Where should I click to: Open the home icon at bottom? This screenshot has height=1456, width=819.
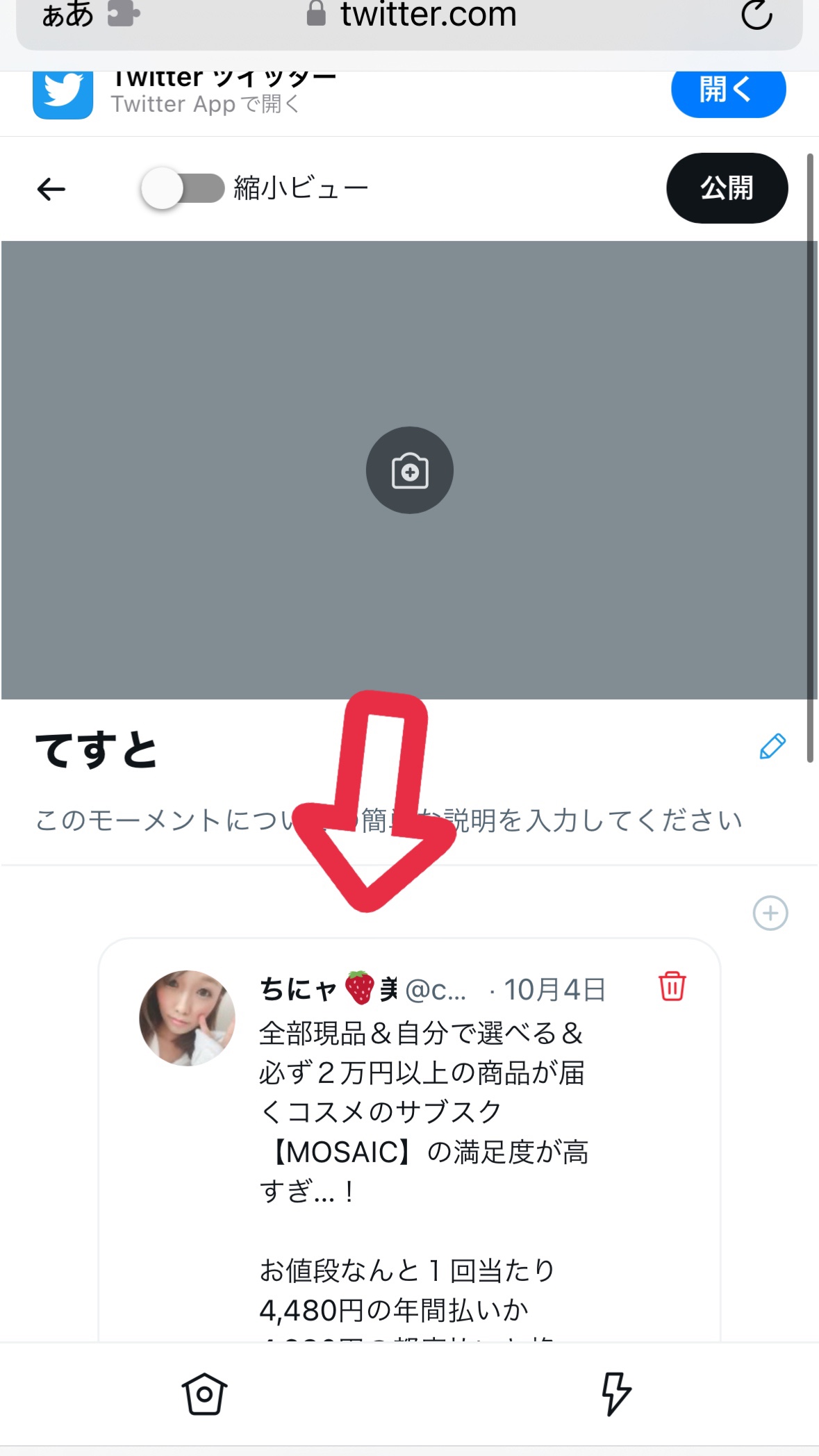click(x=204, y=1393)
